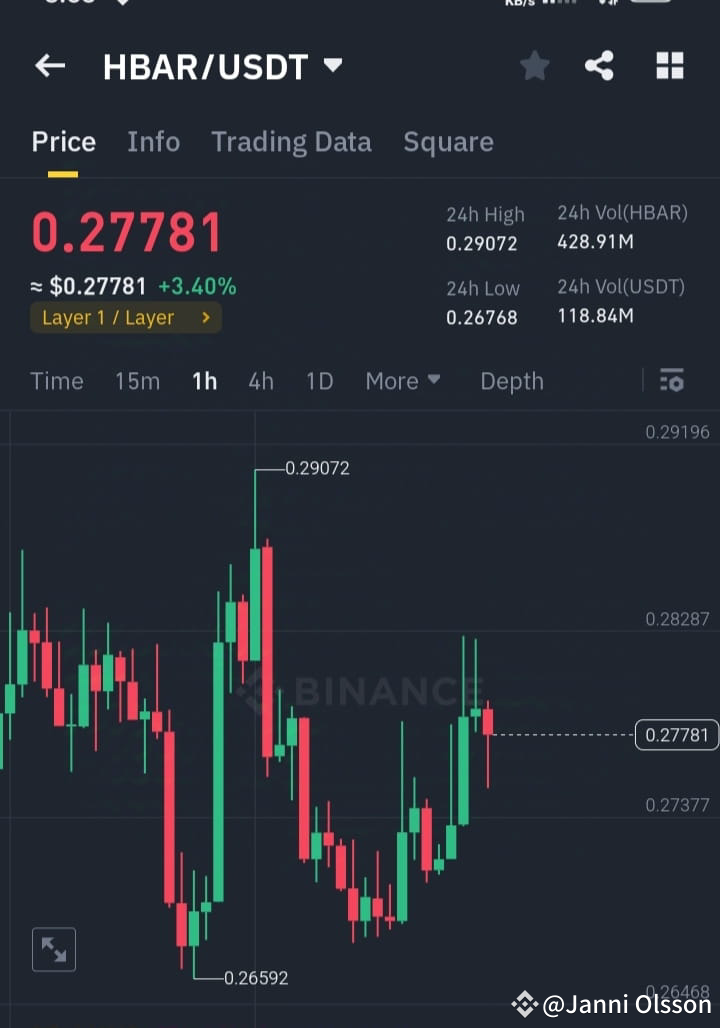Favorite HBAR/USDT using the star icon

click(x=534, y=65)
